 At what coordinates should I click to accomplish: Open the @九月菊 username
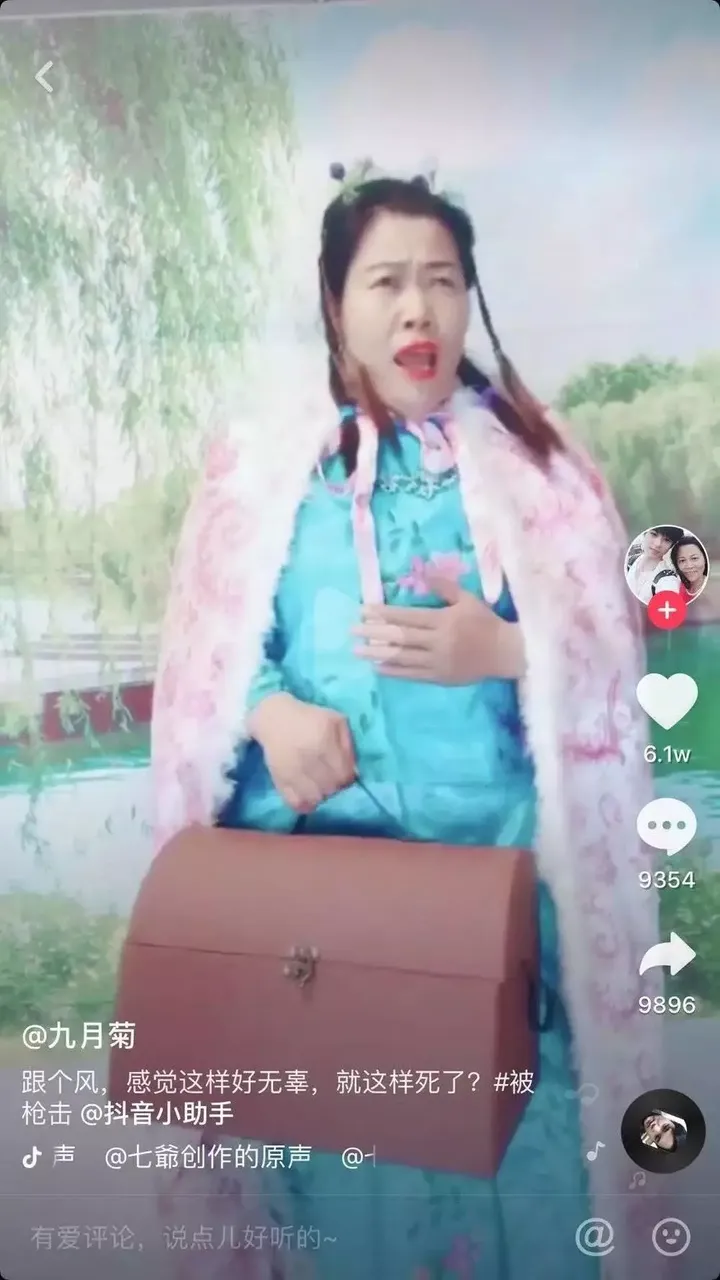pyautogui.click(x=79, y=1036)
